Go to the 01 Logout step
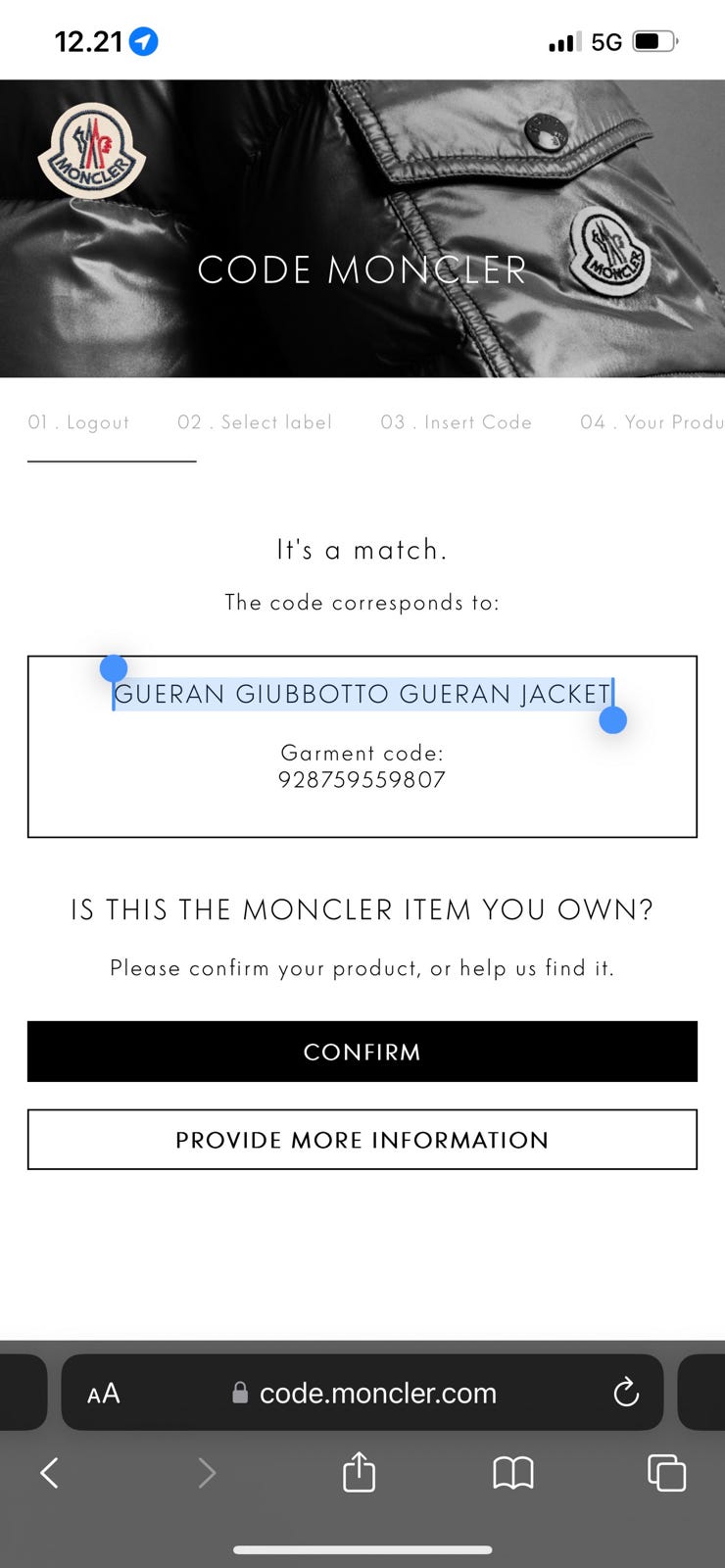This screenshot has height=1568, width=725. (x=78, y=422)
